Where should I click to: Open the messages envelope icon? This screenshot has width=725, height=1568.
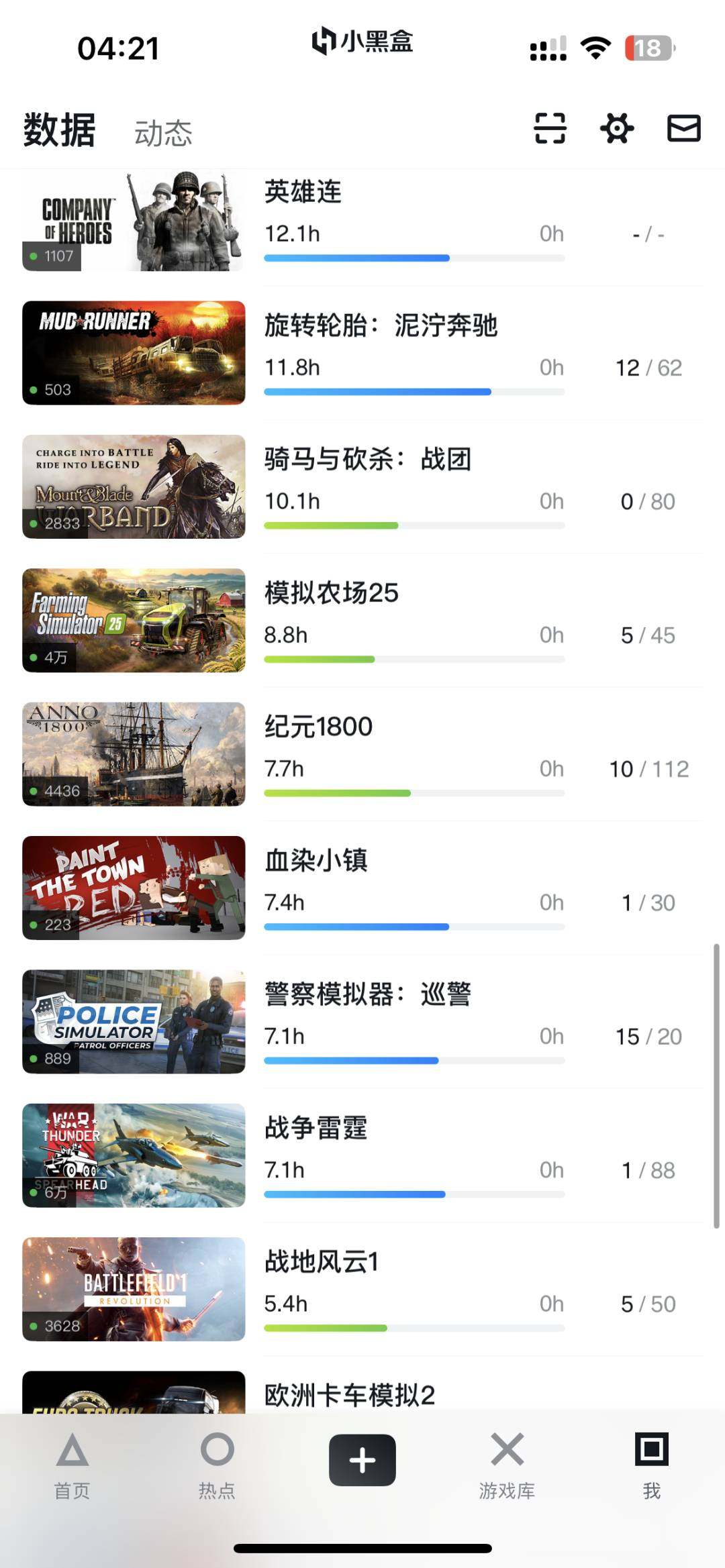pyautogui.click(x=683, y=128)
